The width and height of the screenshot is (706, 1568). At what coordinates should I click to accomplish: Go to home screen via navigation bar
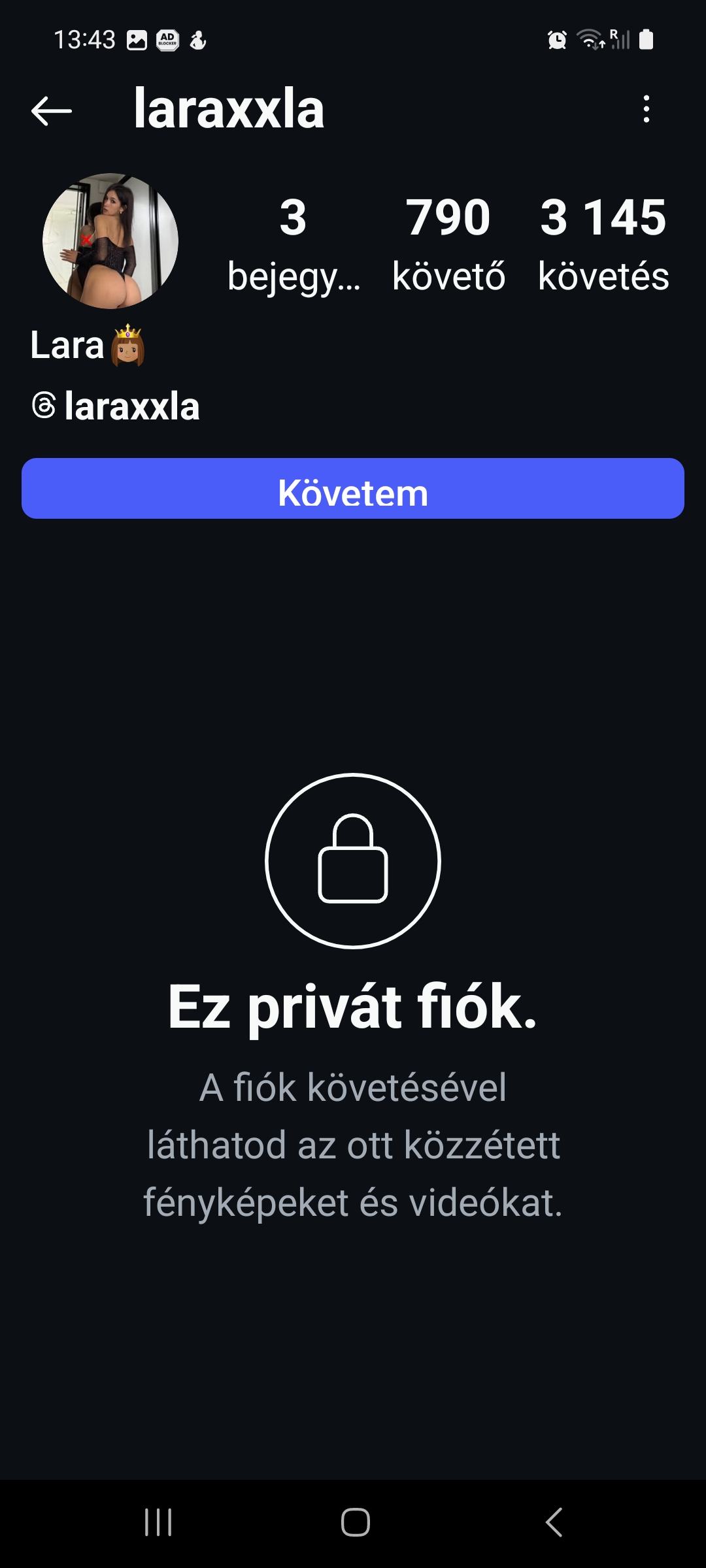(356, 1522)
